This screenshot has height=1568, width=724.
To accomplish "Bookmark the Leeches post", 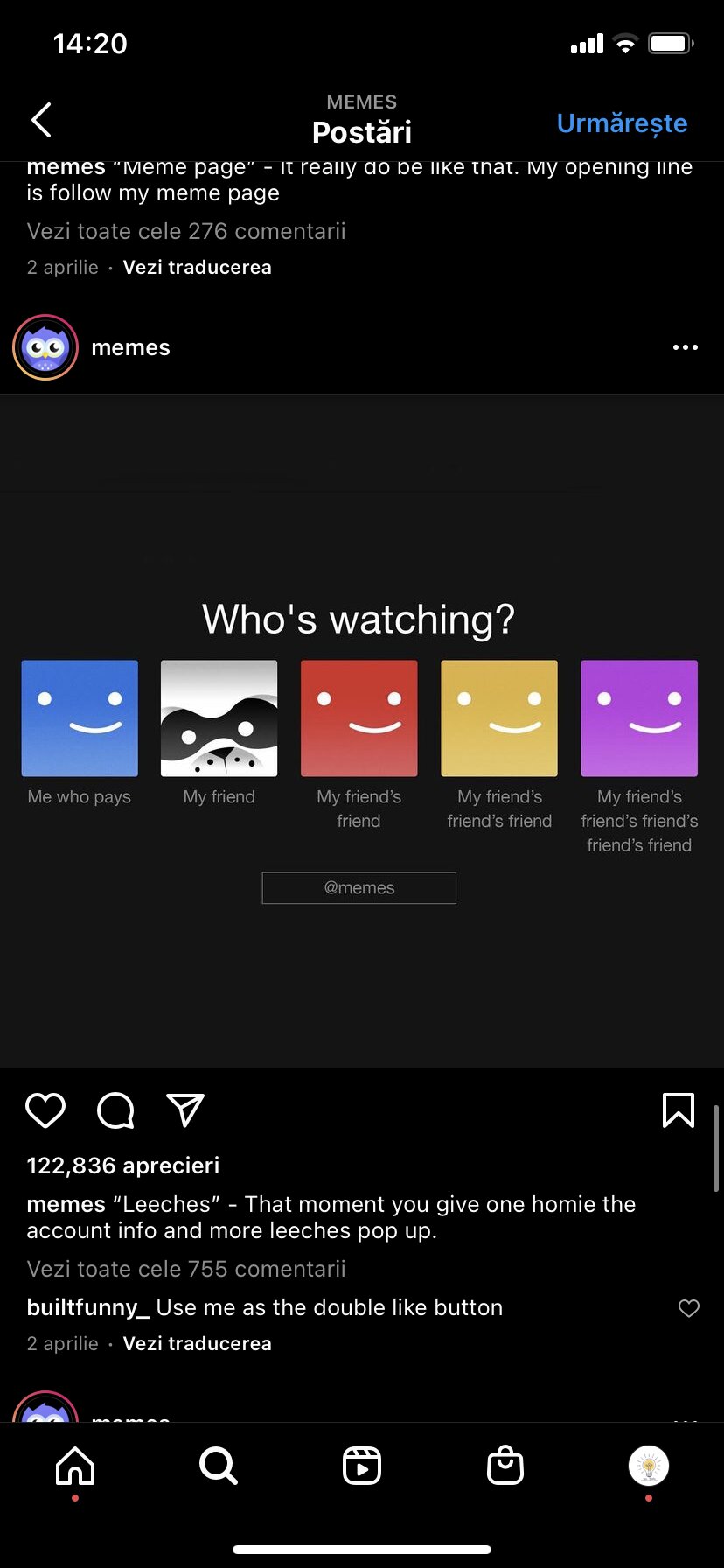I will (679, 1109).
